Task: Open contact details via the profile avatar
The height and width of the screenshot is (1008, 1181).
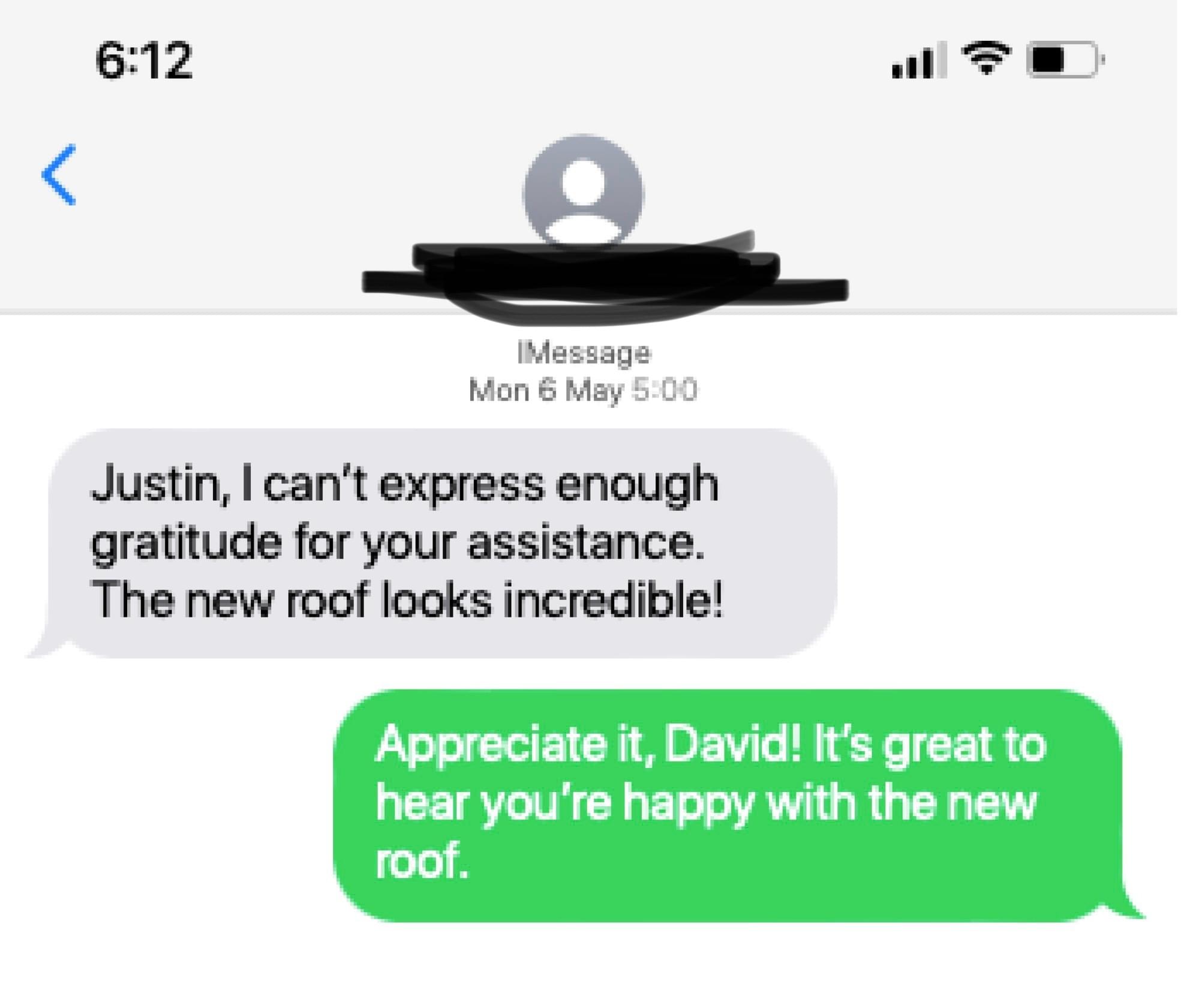Action: (x=583, y=191)
